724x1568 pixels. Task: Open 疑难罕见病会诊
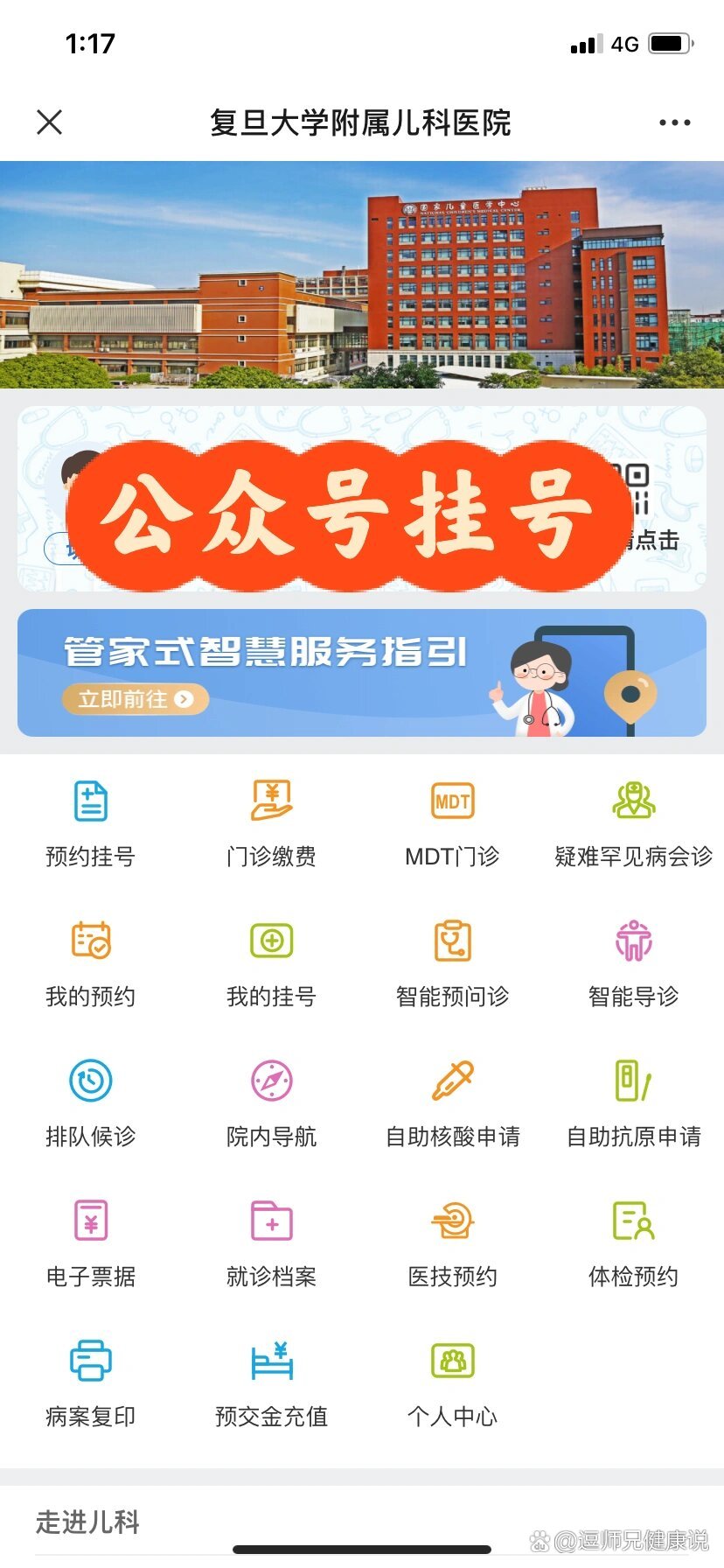tap(633, 822)
